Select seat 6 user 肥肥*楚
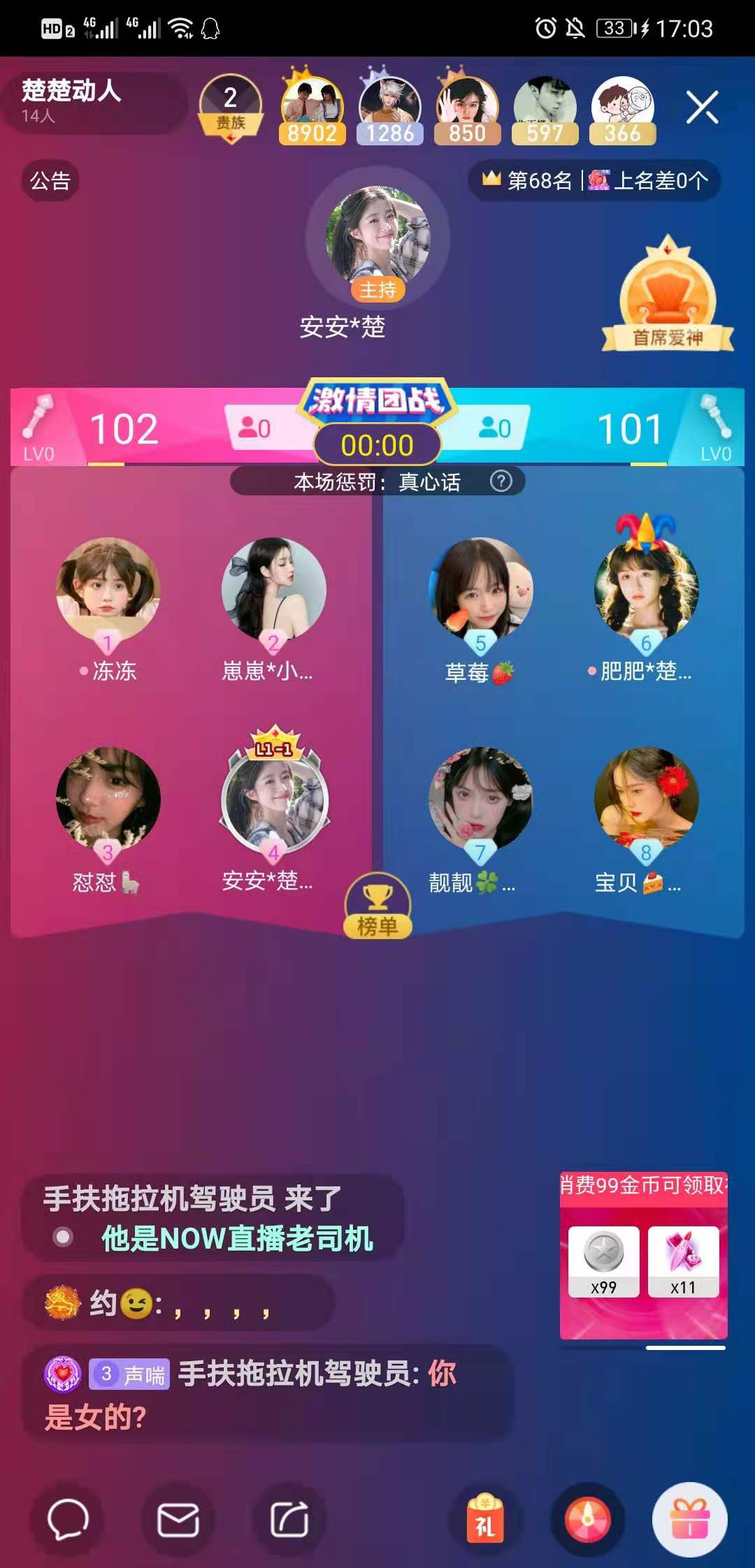755x1568 pixels. tap(646, 589)
